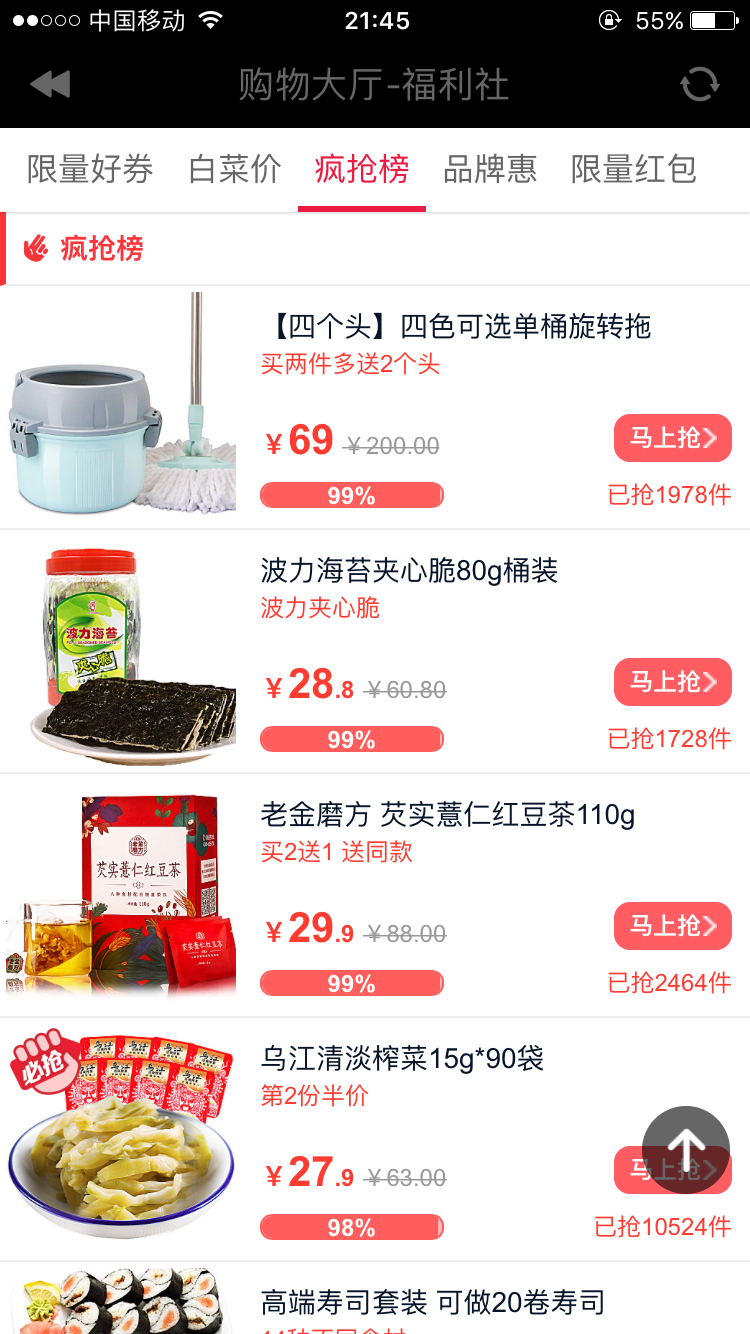
Task: Open the 乌江清淡榨菜15g*90袋 product
Action: click(402, 1059)
